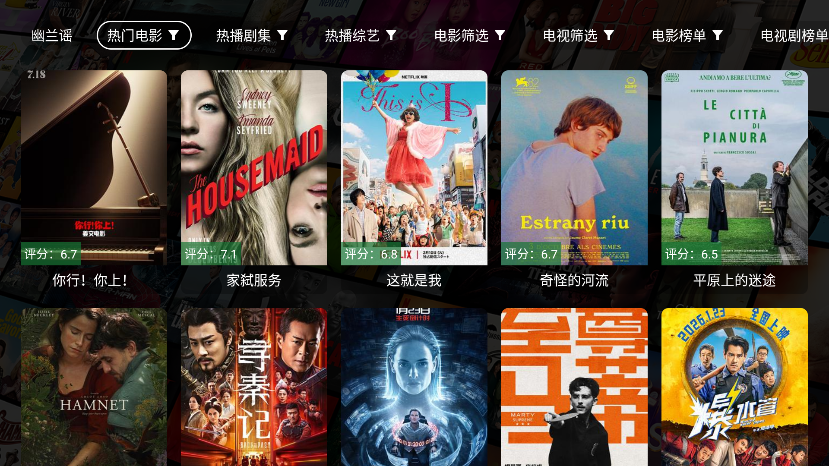Viewport: 829px width, 466px height.
Task: Open the movie 这就是我
Action: point(414,168)
